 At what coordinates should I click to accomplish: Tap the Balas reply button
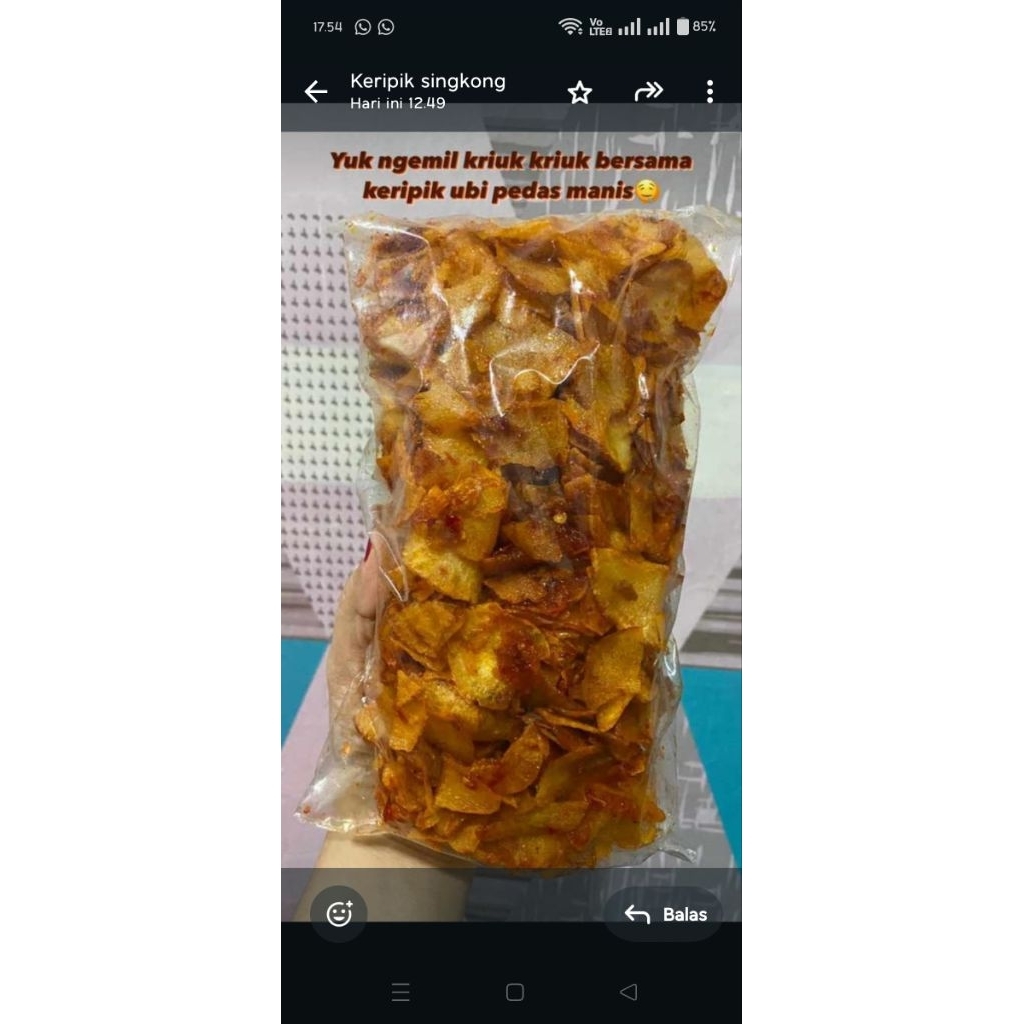[x=664, y=914]
